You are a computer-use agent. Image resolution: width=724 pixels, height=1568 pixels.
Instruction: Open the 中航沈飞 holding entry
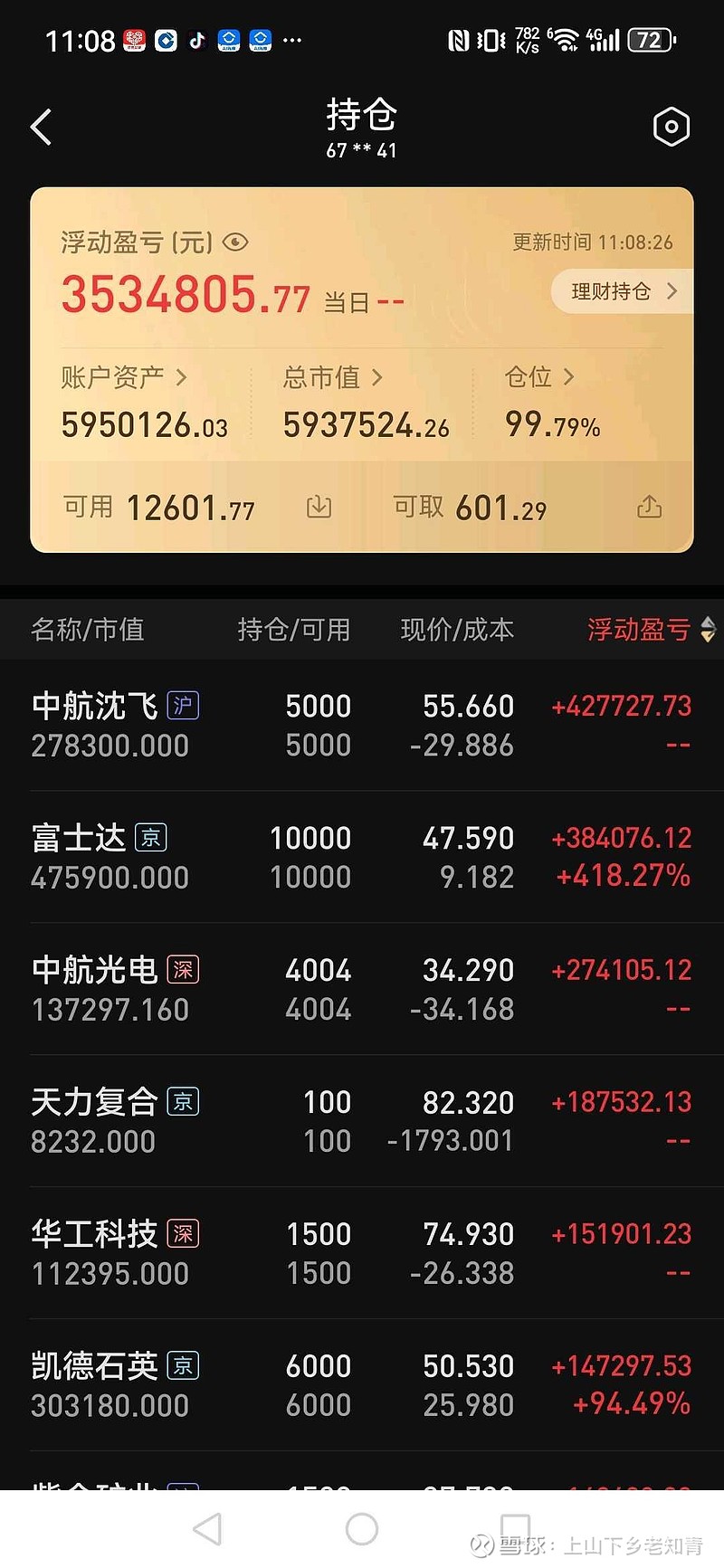(x=362, y=724)
